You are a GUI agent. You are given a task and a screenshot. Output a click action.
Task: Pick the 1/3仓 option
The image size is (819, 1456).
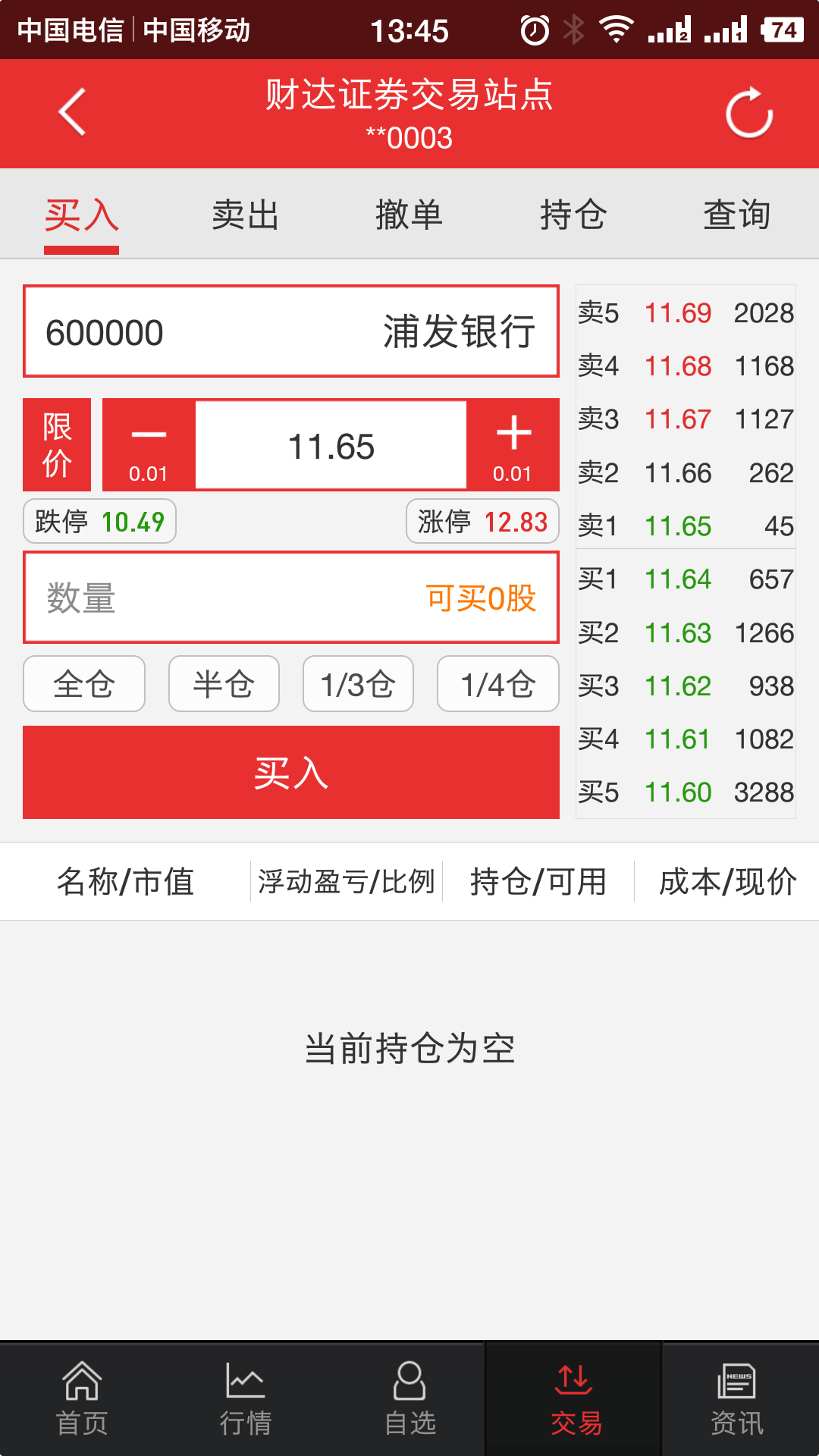(358, 684)
